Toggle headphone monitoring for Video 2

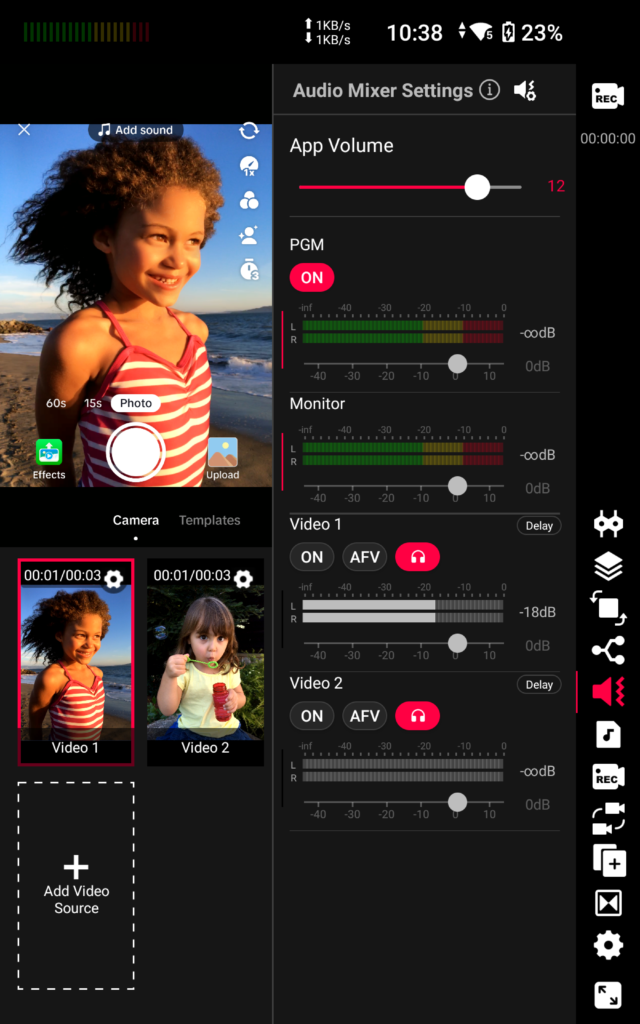click(x=418, y=716)
